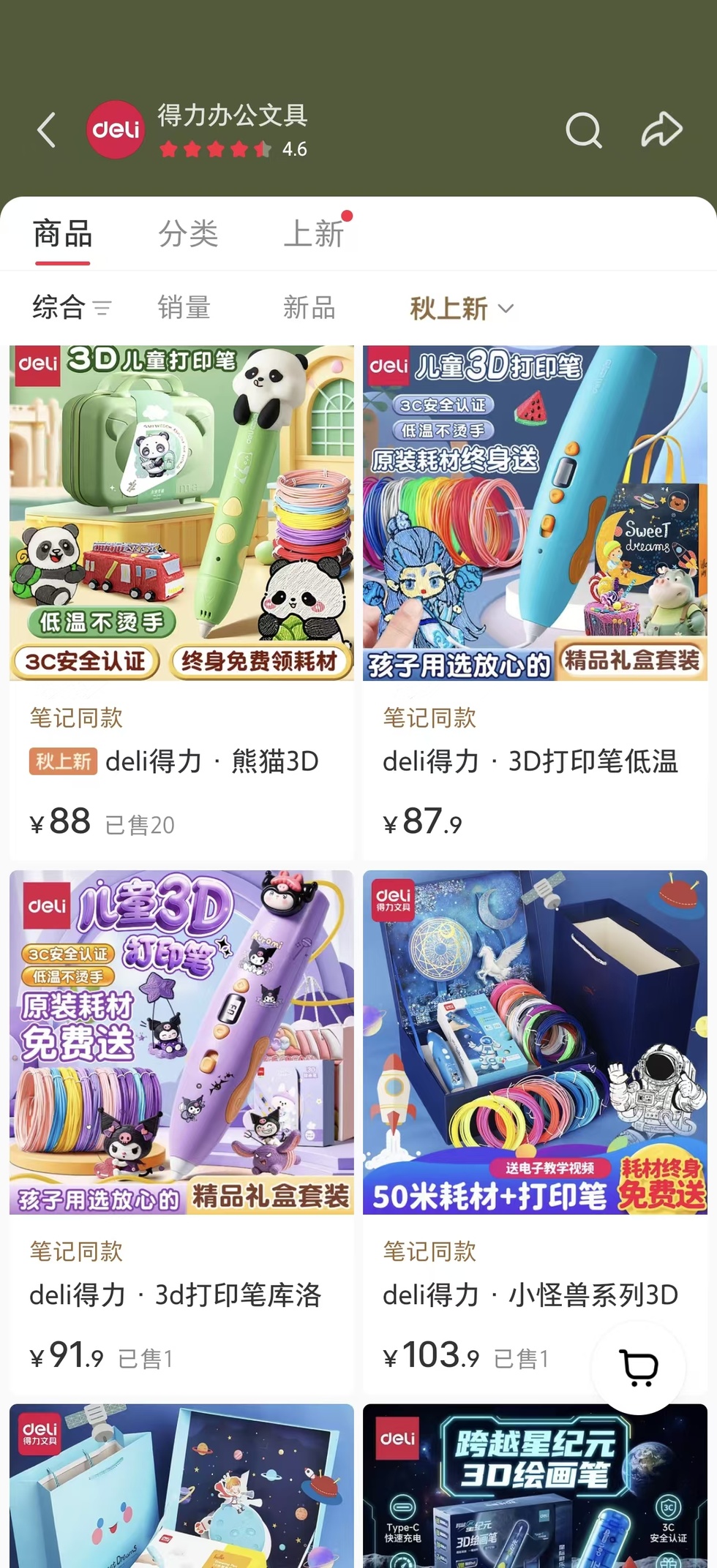Viewport: 717px width, 1568px height.
Task: Open the 3D打印笔低温 product at ¥87.9
Action: pos(535,601)
